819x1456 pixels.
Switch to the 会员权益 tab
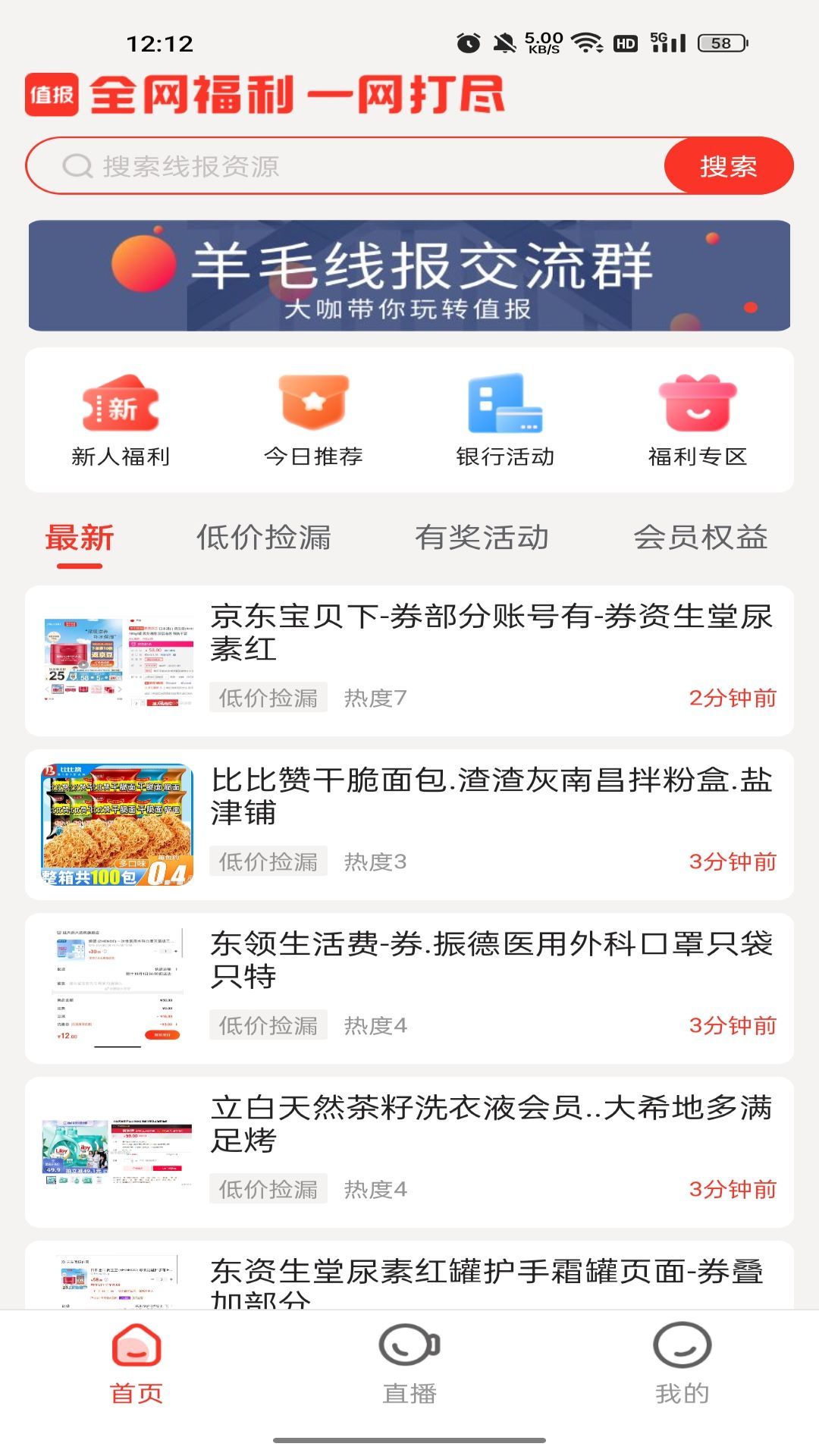click(701, 538)
